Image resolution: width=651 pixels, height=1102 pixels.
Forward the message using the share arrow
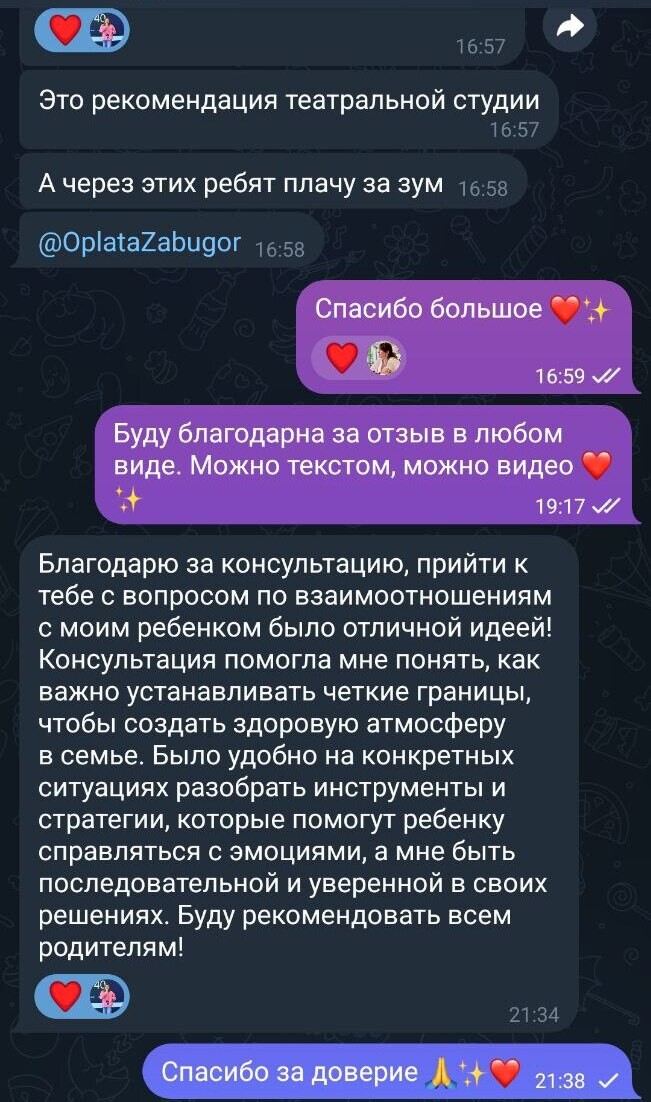click(569, 30)
